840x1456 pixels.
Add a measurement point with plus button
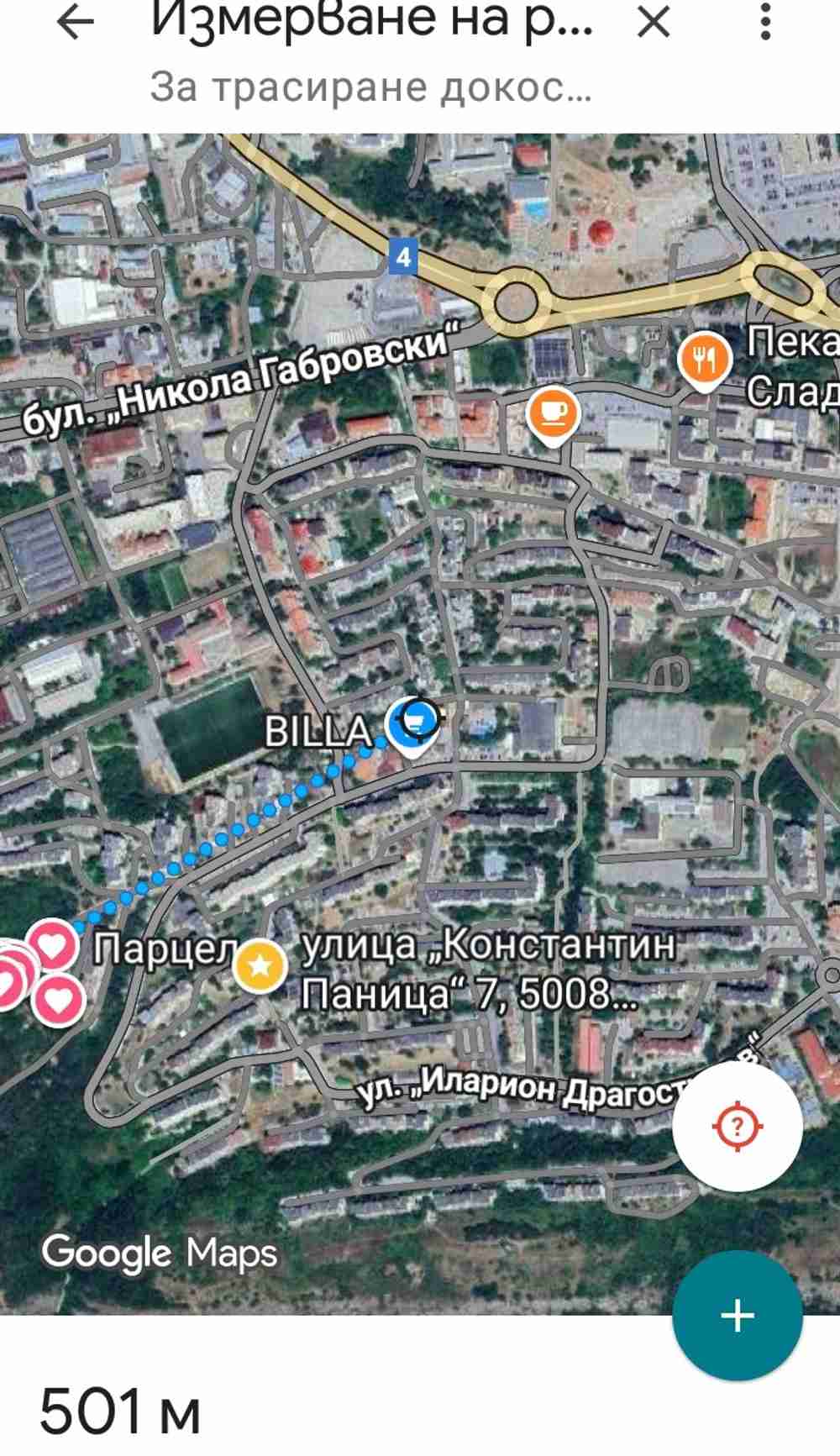(x=737, y=1315)
